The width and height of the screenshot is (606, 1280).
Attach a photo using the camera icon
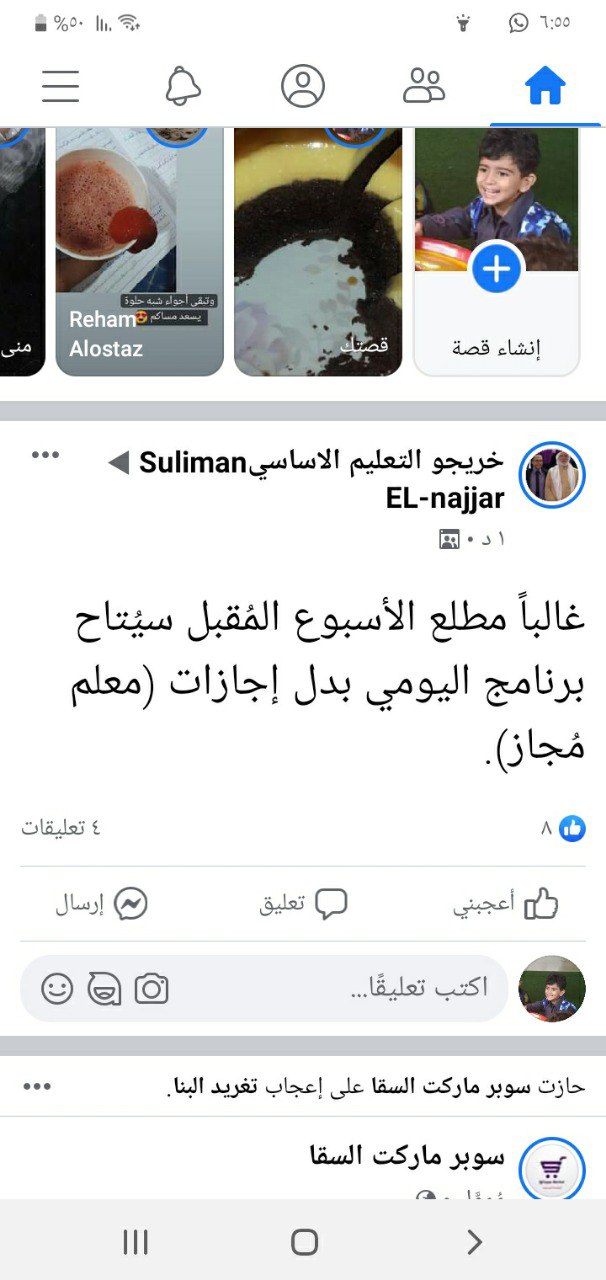152,989
